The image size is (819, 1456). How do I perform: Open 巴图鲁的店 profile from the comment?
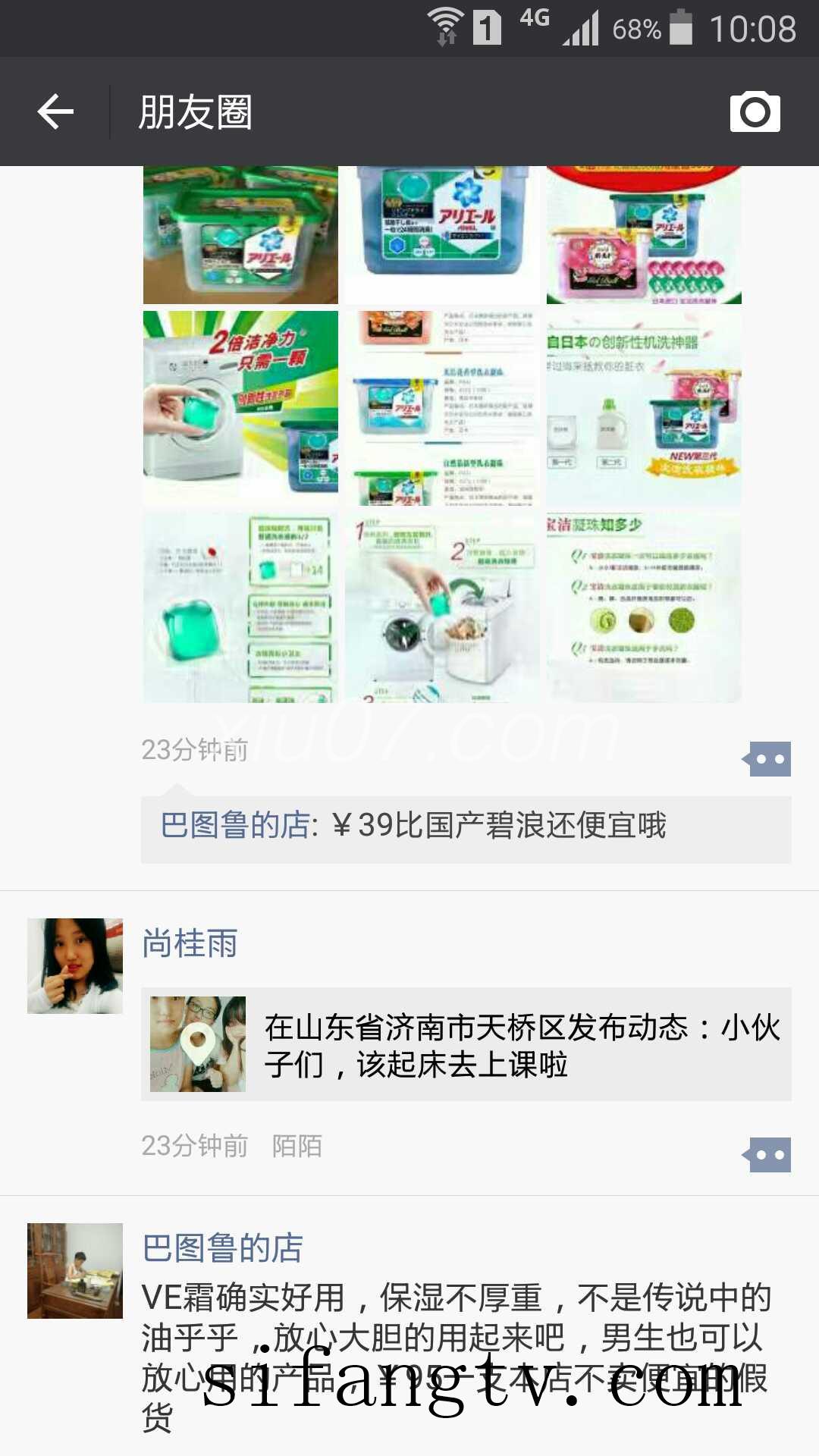235,826
